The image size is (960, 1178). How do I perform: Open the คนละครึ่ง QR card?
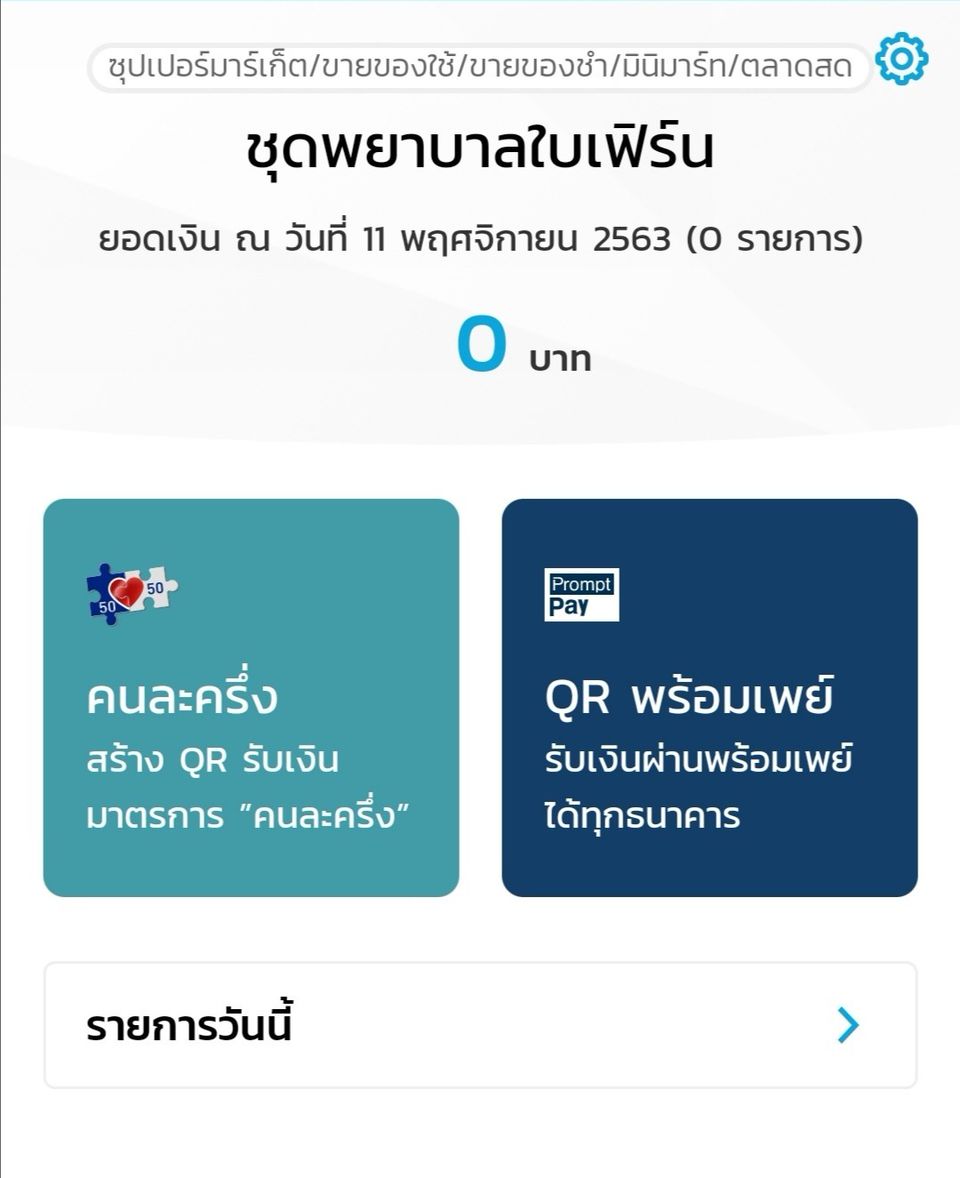click(251, 697)
